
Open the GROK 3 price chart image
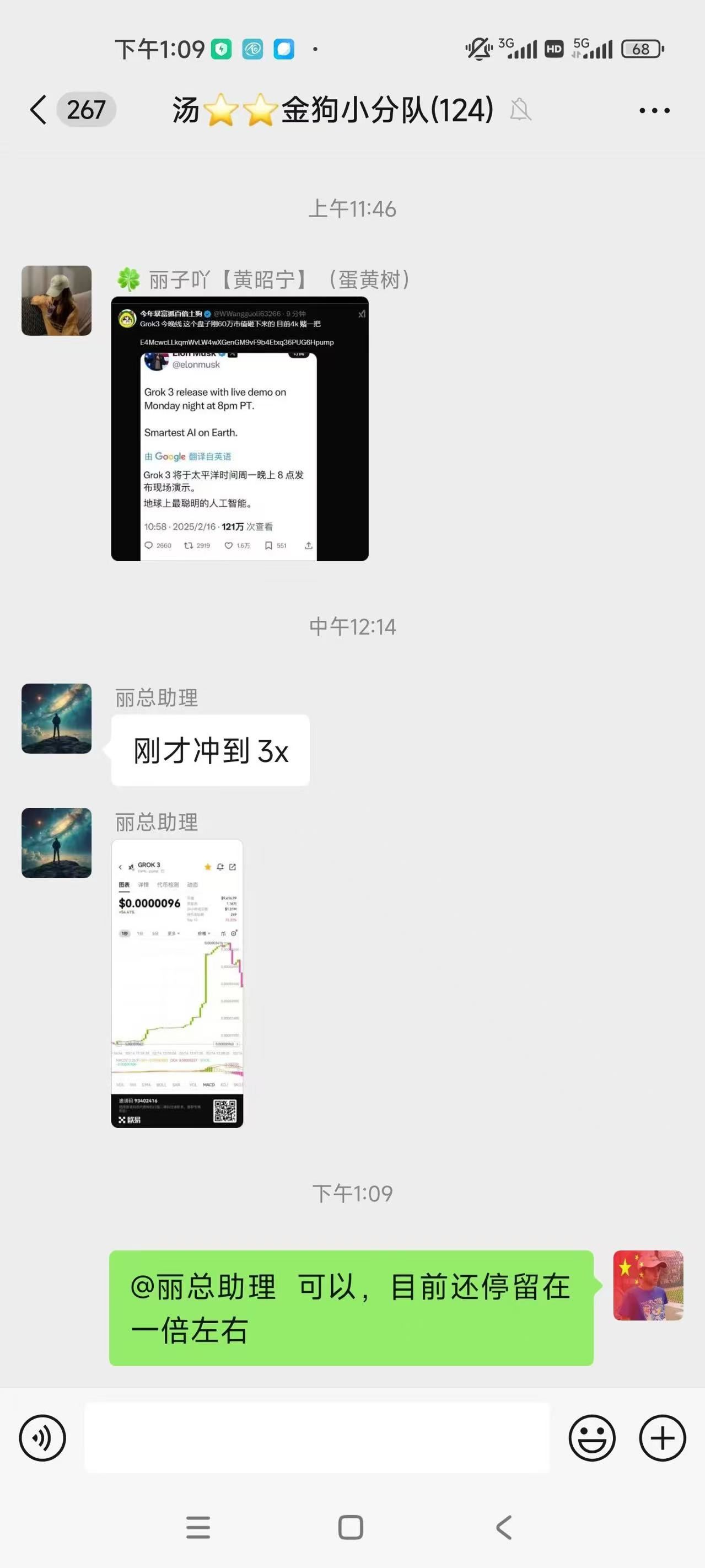[x=177, y=983]
